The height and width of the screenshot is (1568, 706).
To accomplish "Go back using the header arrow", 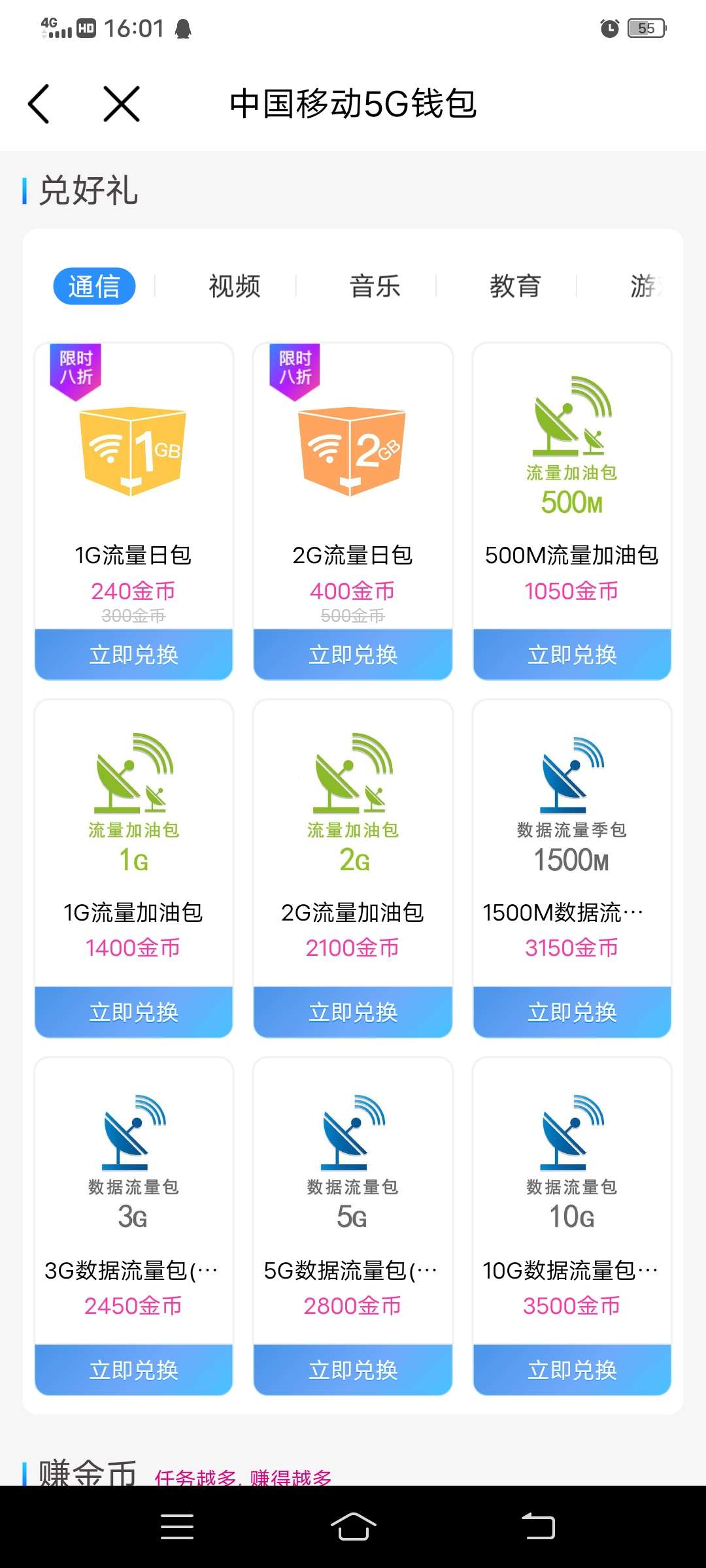I will coord(39,104).
